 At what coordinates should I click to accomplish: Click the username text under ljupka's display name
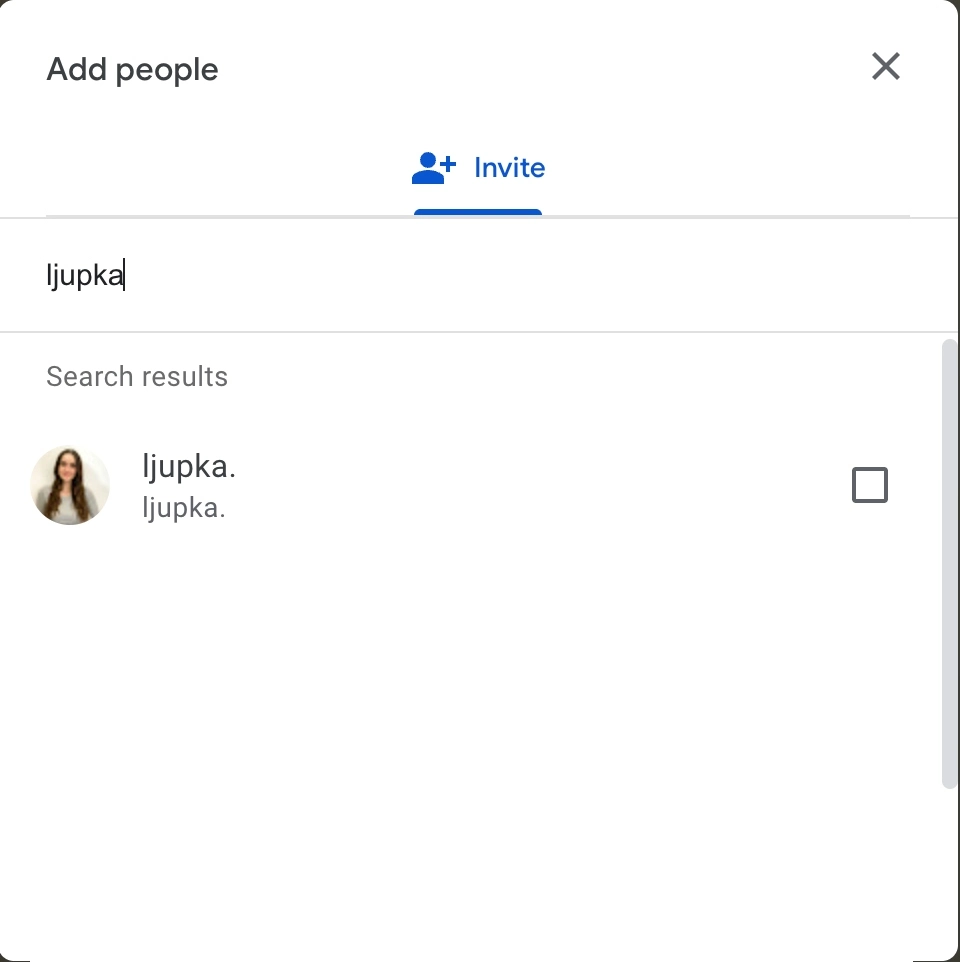[x=184, y=508]
